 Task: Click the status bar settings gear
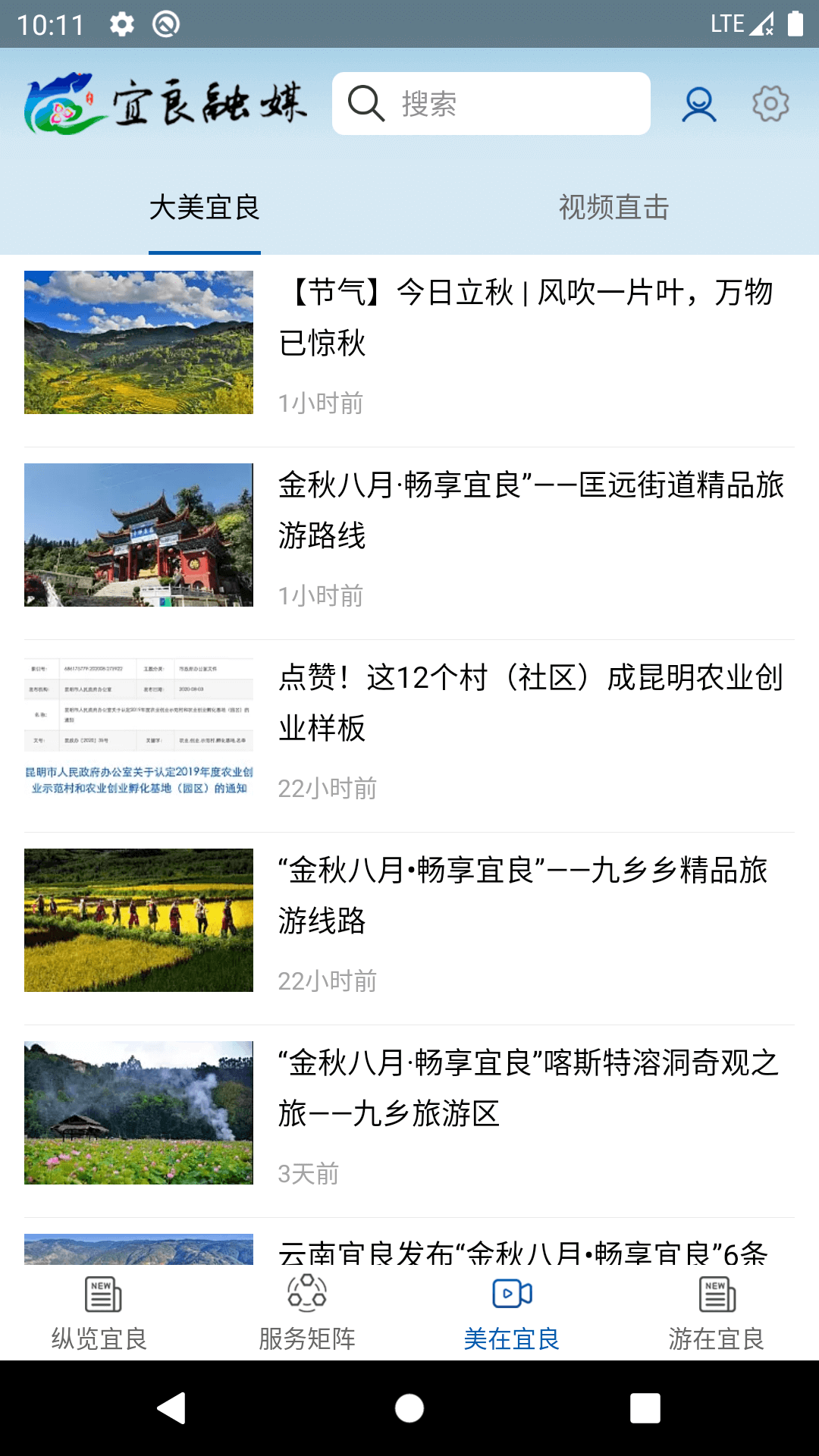(x=121, y=24)
